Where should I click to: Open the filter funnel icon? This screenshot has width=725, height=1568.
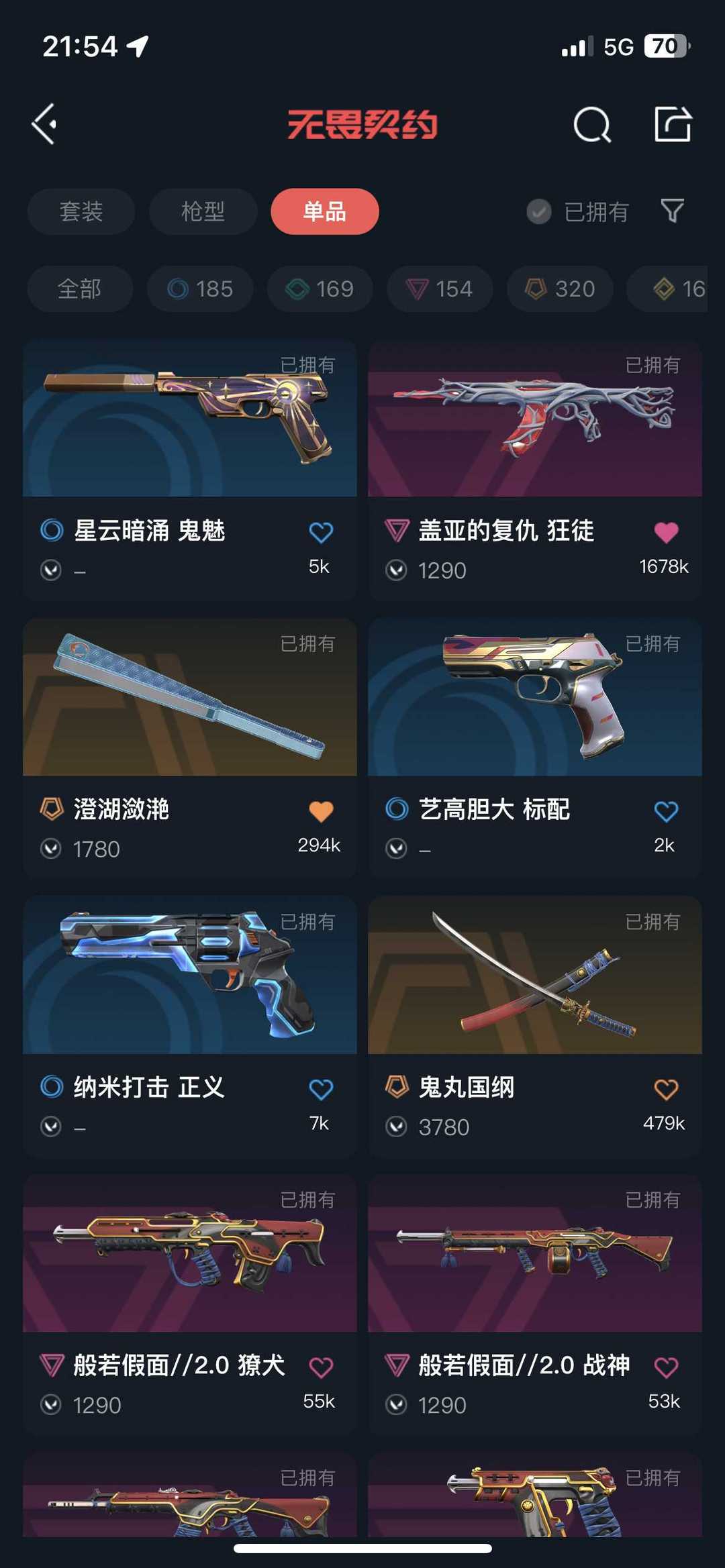[672, 211]
